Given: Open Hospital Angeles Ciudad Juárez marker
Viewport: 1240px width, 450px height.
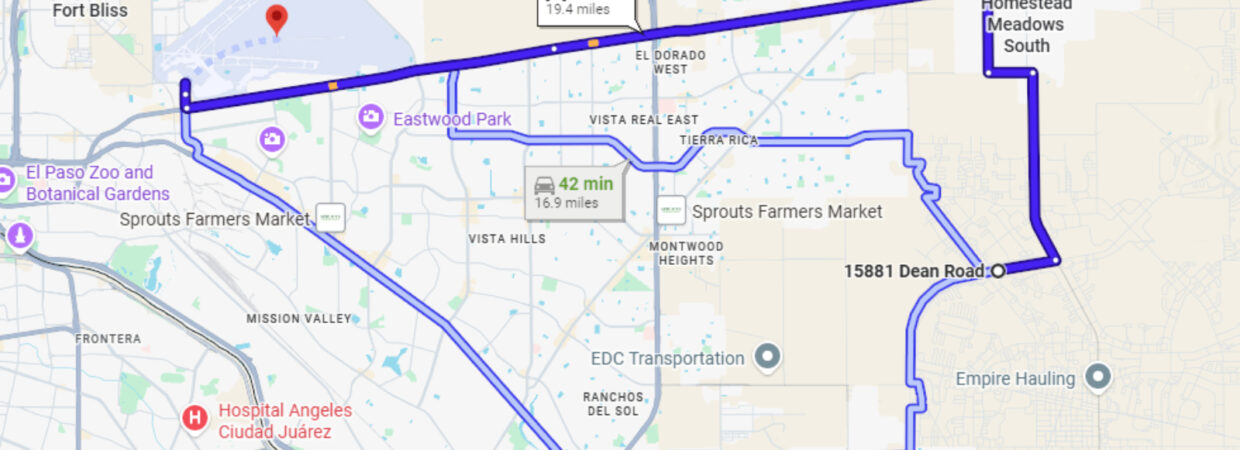Looking at the screenshot, I should tap(195, 418).
